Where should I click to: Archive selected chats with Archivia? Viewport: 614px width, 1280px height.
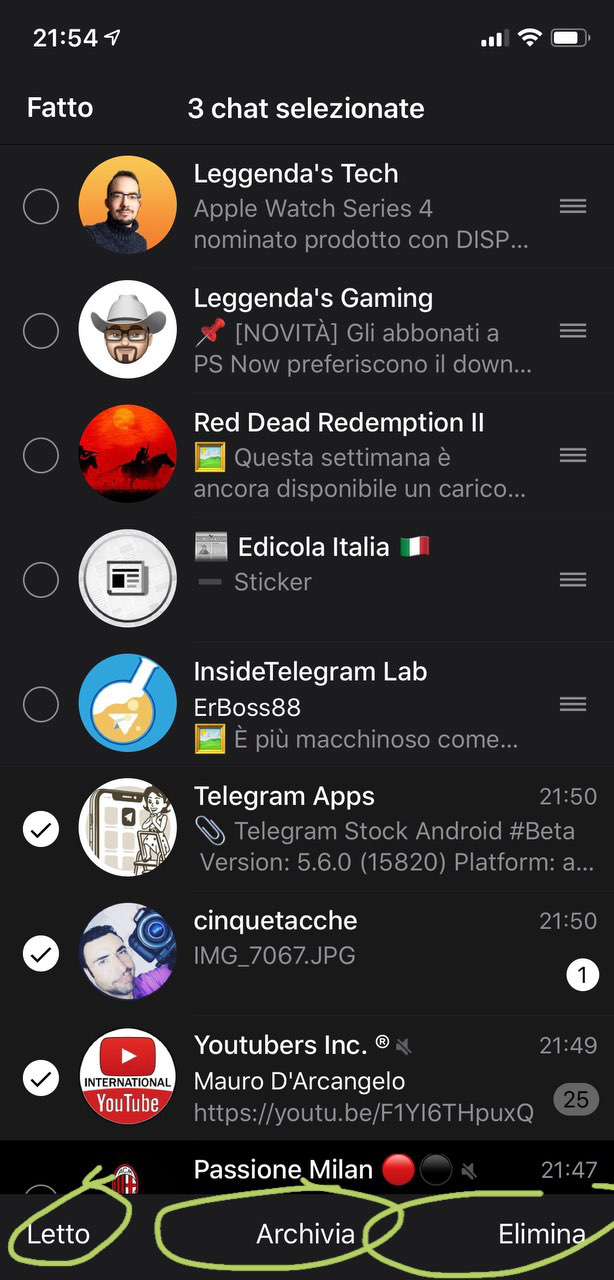pos(305,1234)
